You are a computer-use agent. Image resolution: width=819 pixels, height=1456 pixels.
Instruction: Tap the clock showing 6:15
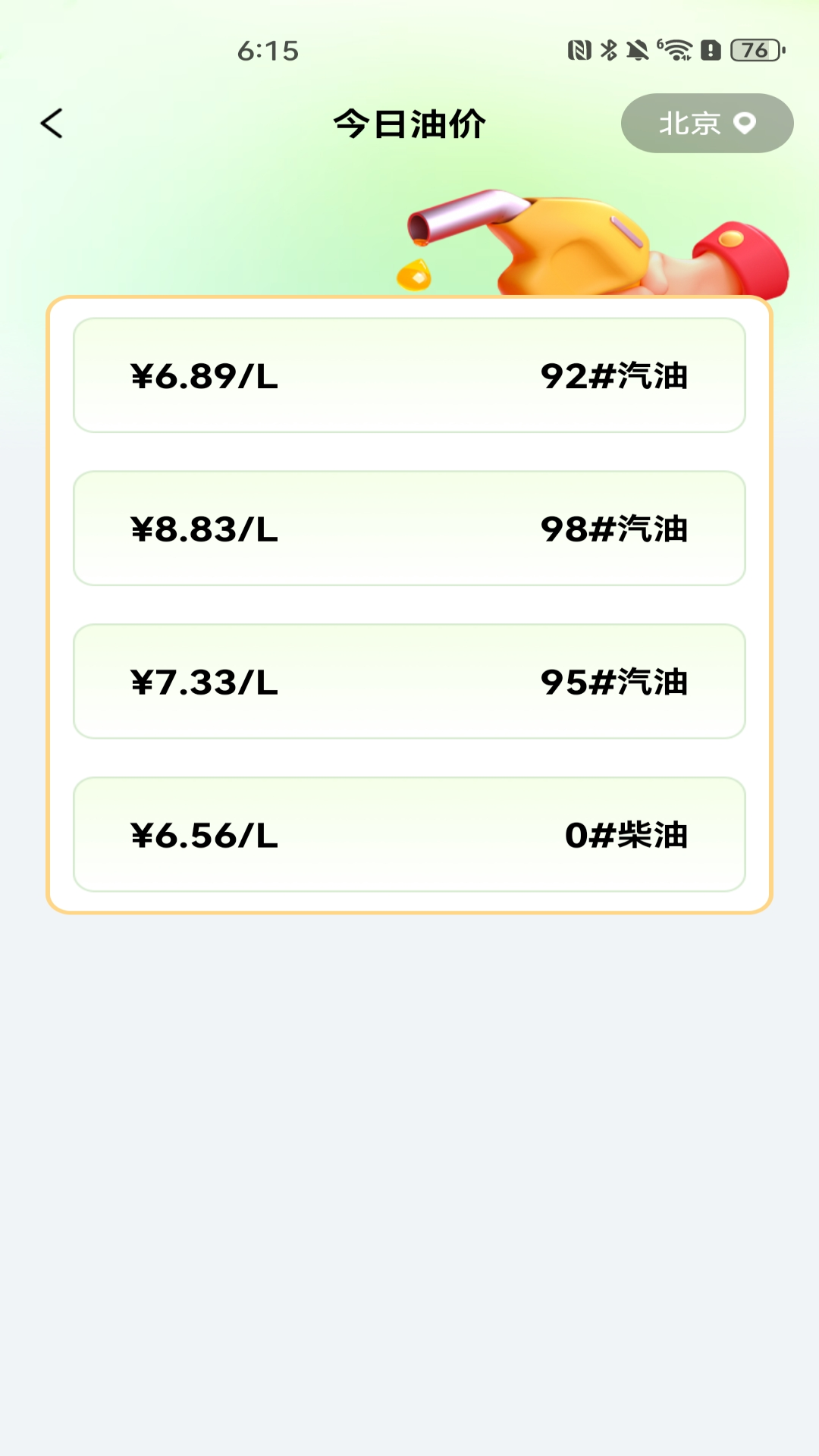[268, 52]
